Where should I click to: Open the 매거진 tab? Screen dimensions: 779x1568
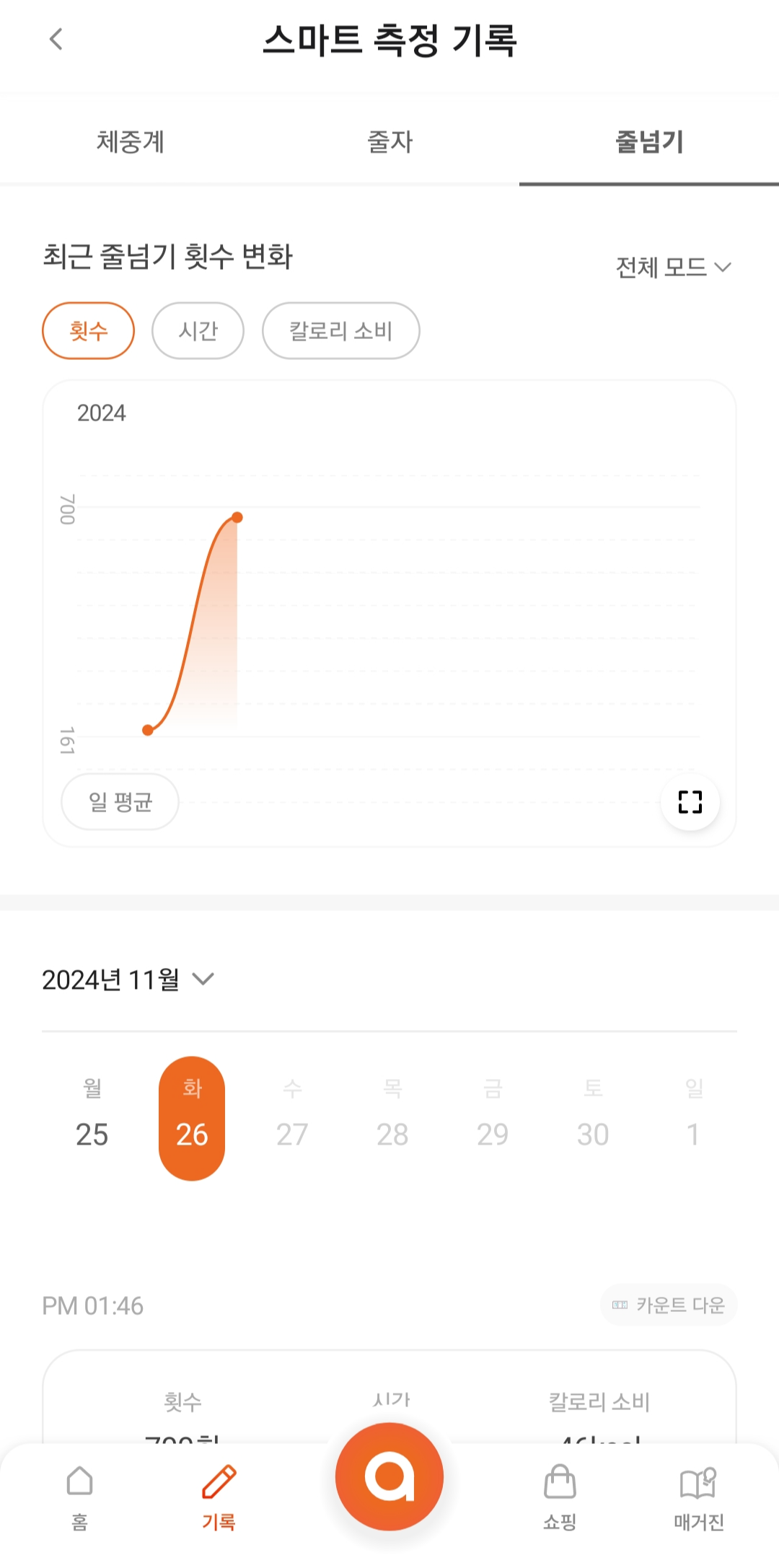coord(699,1498)
